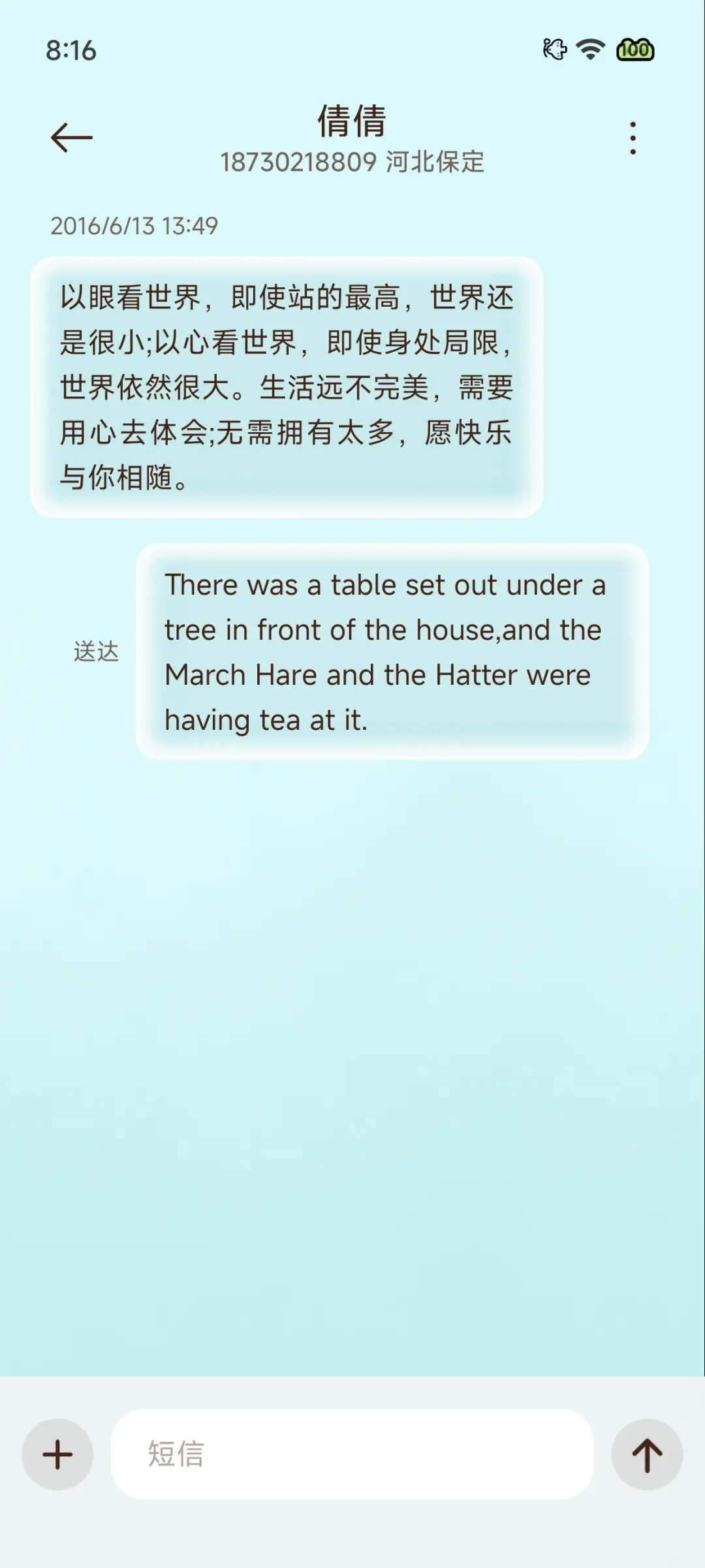Image resolution: width=705 pixels, height=1568 pixels.
Task: Tap the contact name 倩倩 in the header
Action: [x=352, y=123]
